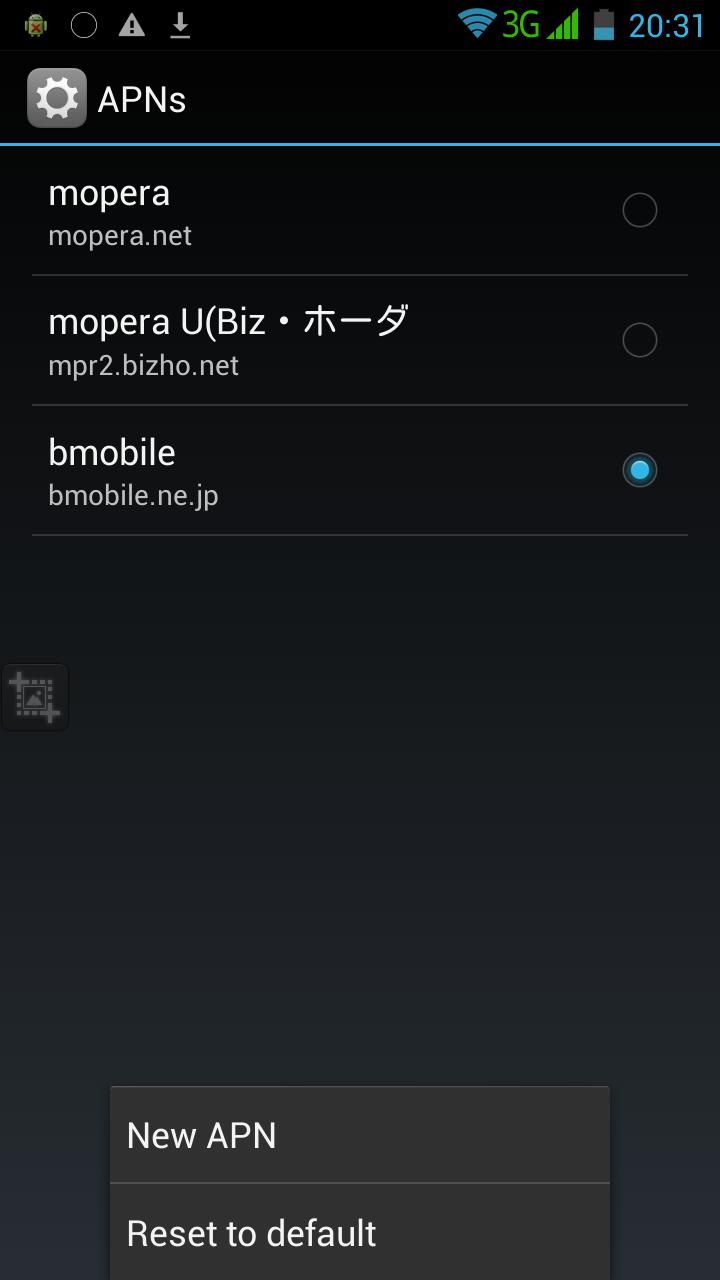Choose New APN from the menu
The height and width of the screenshot is (1280, 720).
pos(359,1135)
